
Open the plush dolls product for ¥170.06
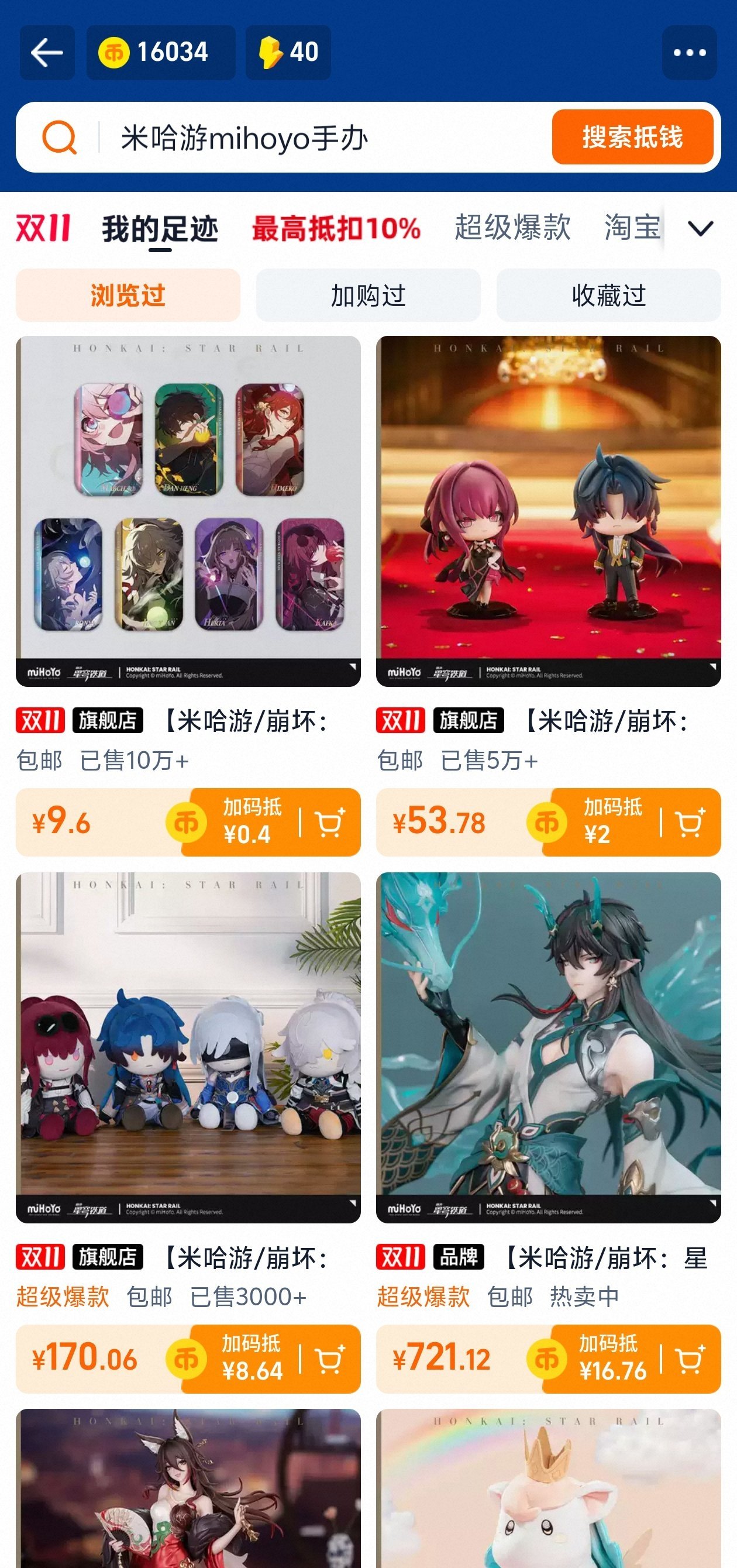[188, 1047]
